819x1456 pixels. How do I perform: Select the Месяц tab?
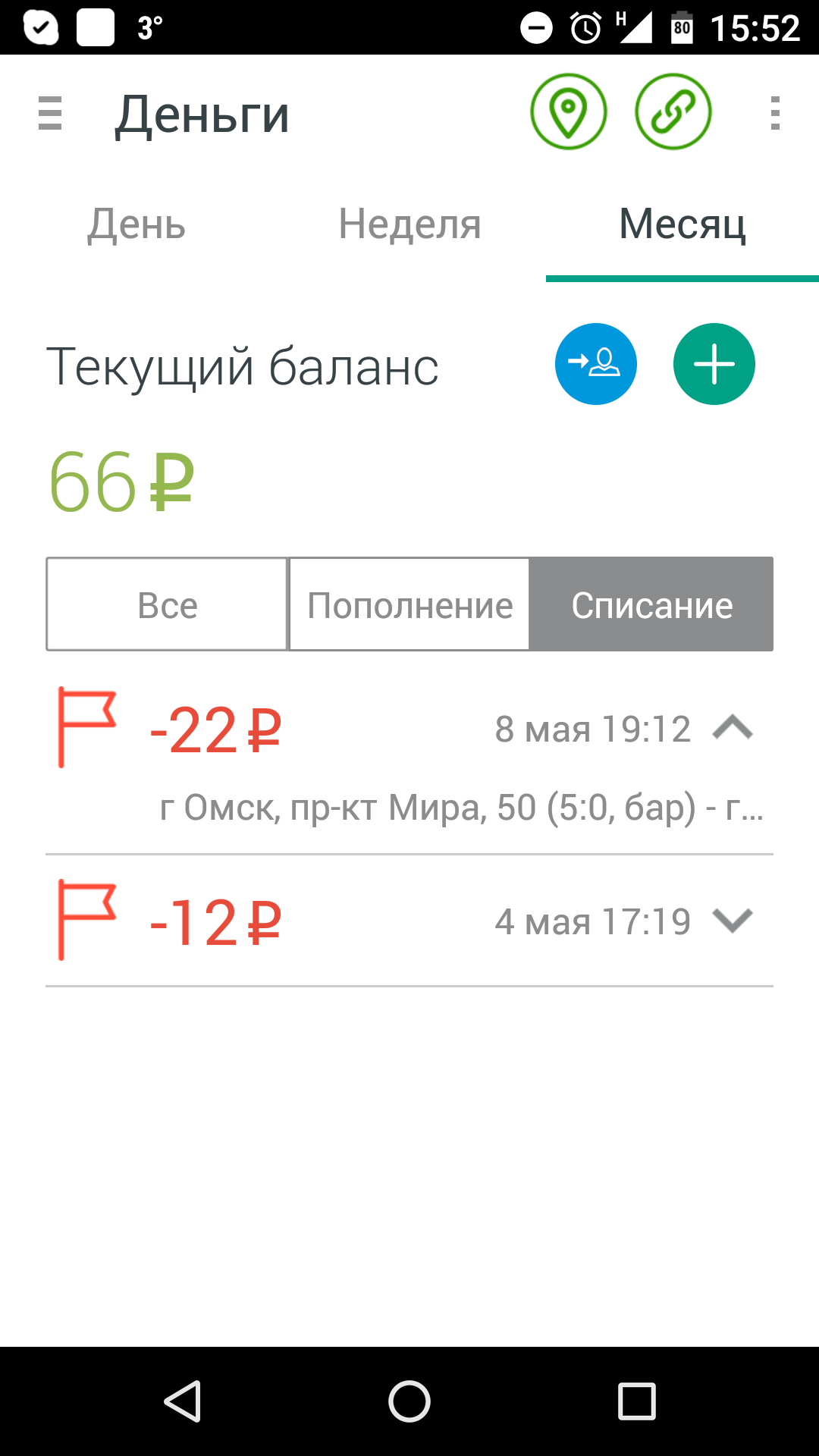coord(682,224)
